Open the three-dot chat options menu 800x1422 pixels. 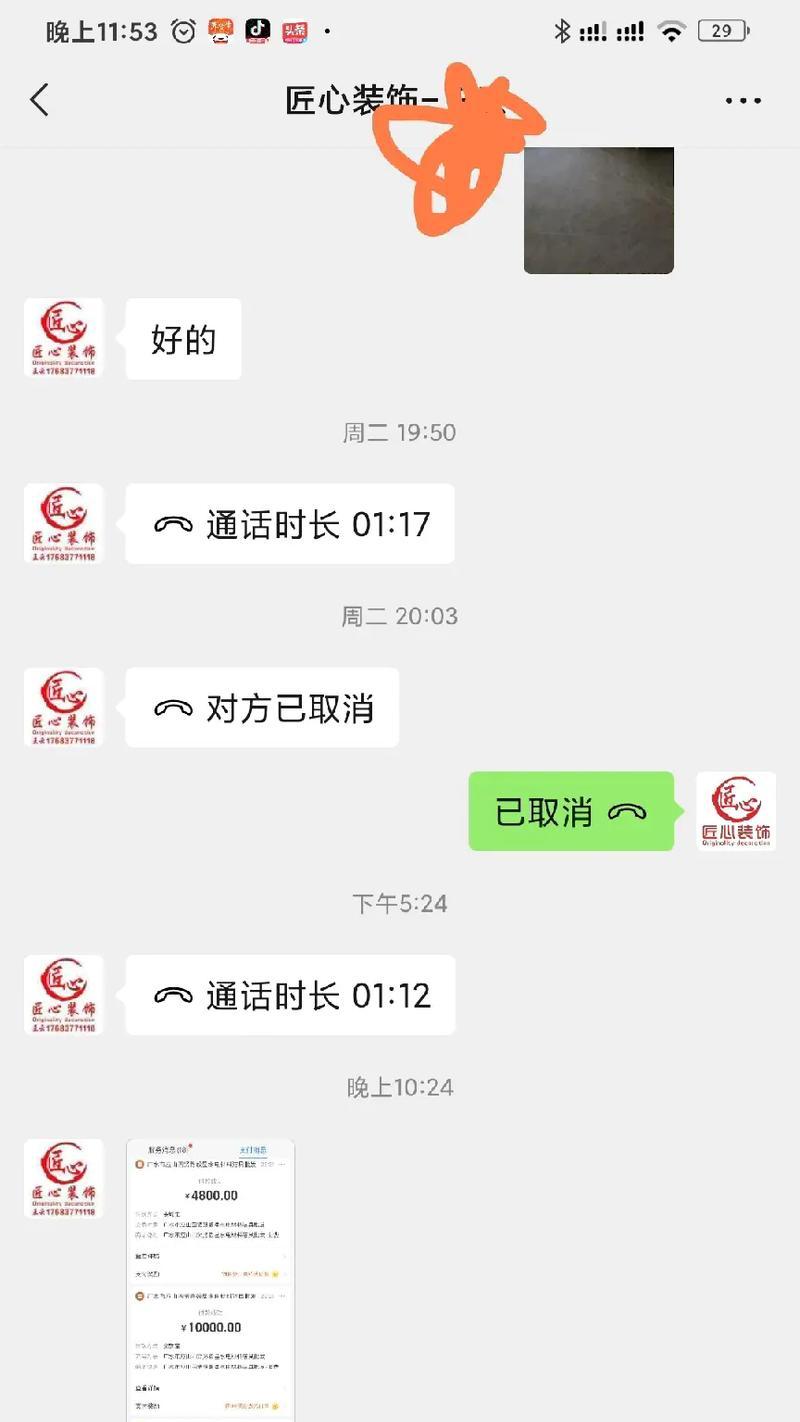click(x=743, y=101)
